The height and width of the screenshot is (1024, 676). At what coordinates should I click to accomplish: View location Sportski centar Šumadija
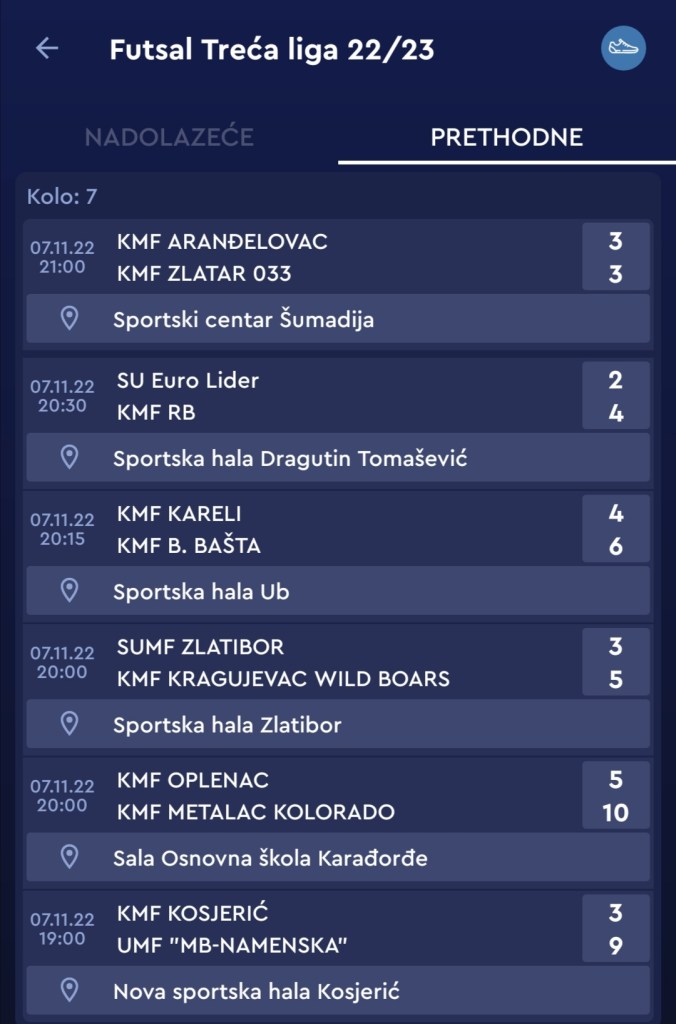[338, 320]
